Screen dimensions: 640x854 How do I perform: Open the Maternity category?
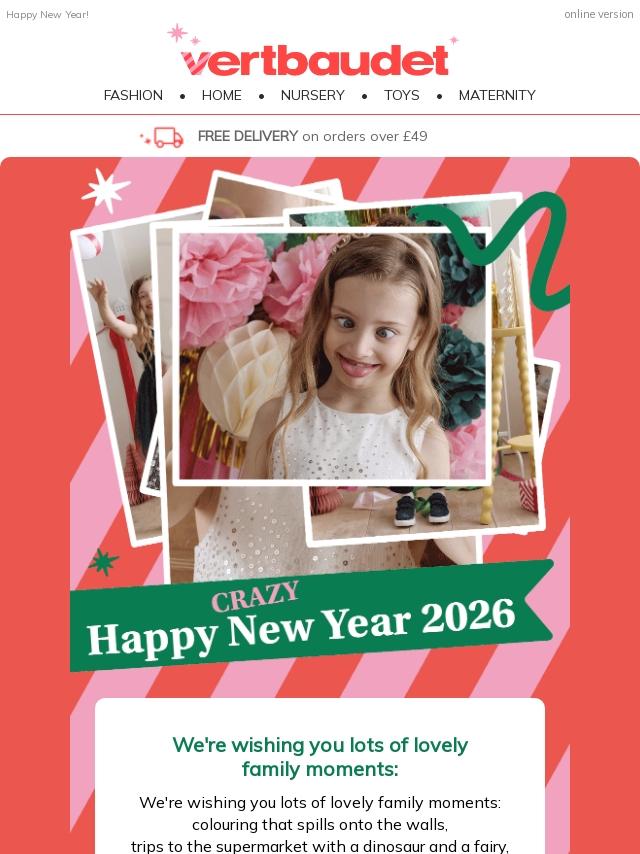(x=497, y=95)
